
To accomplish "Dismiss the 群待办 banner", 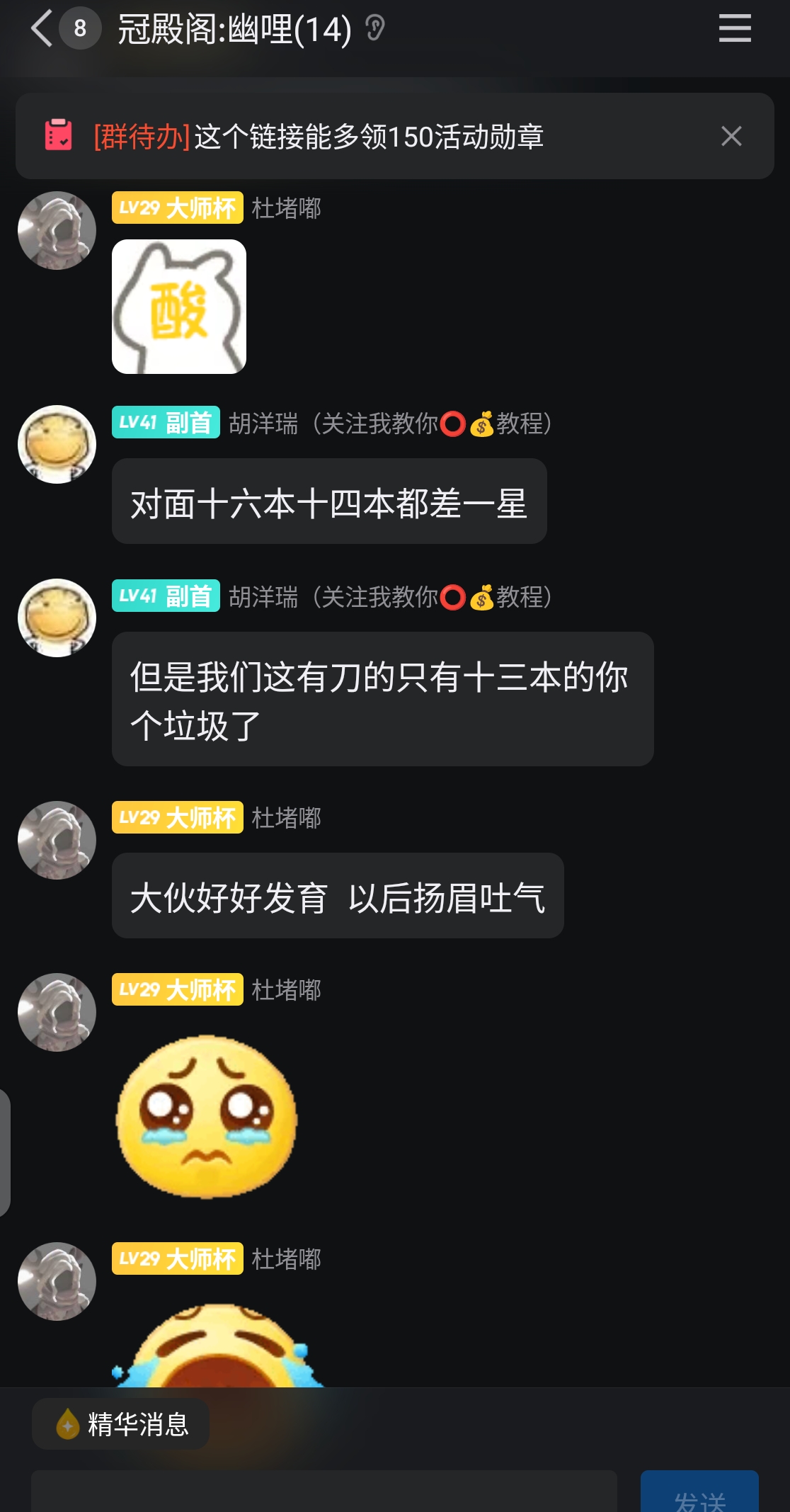I will [731, 136].
